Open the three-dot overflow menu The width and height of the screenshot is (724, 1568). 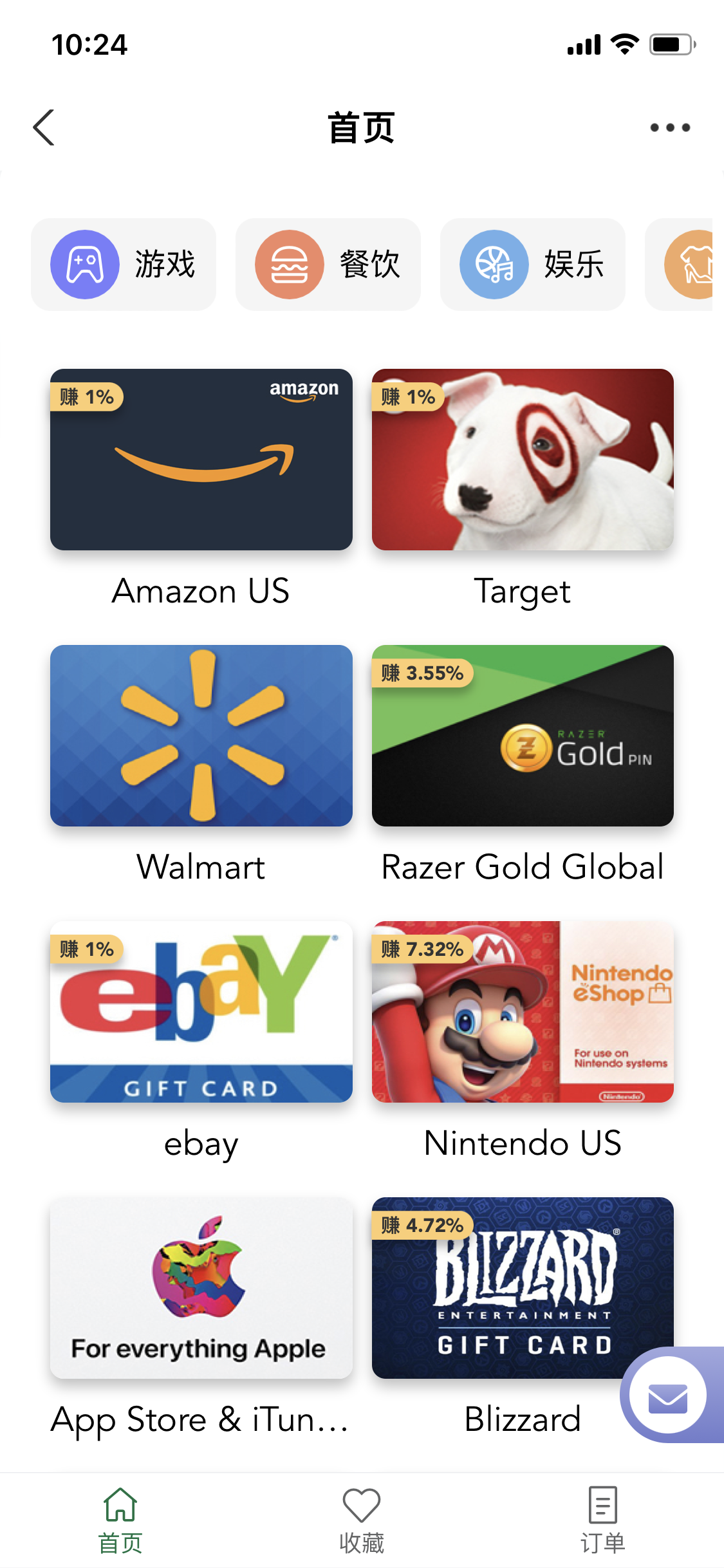pos(669,127)
